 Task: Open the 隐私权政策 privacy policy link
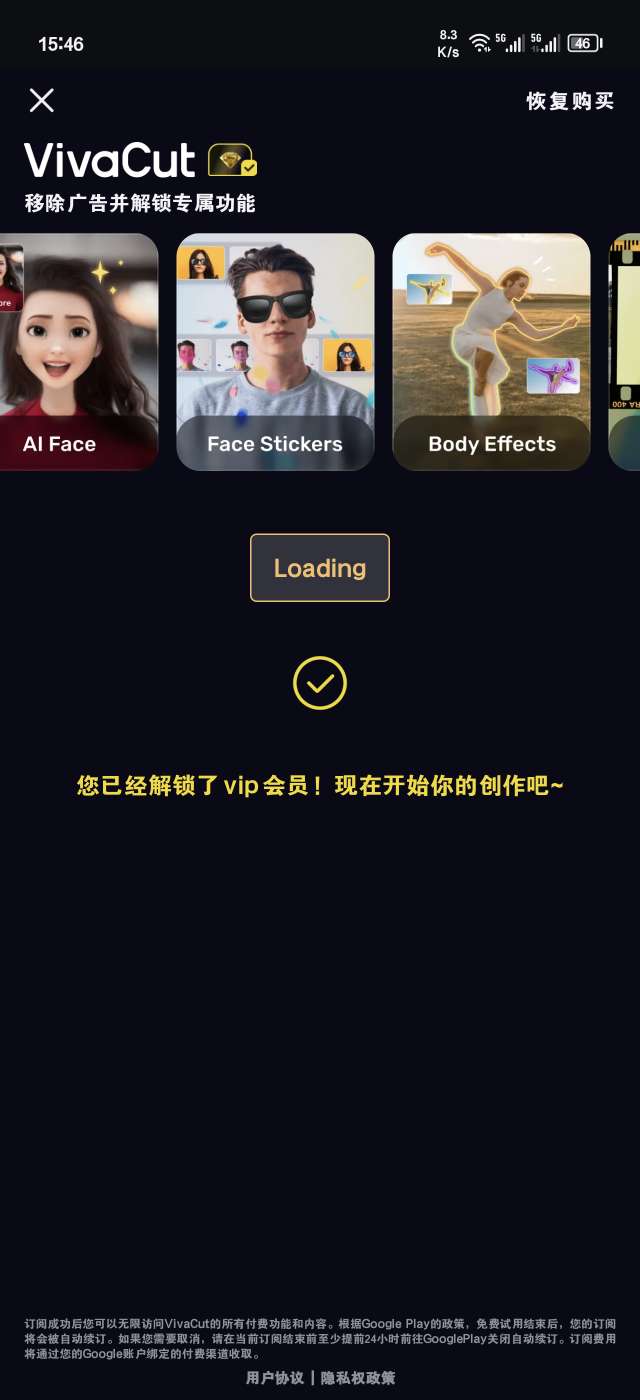pos(358,1378)
